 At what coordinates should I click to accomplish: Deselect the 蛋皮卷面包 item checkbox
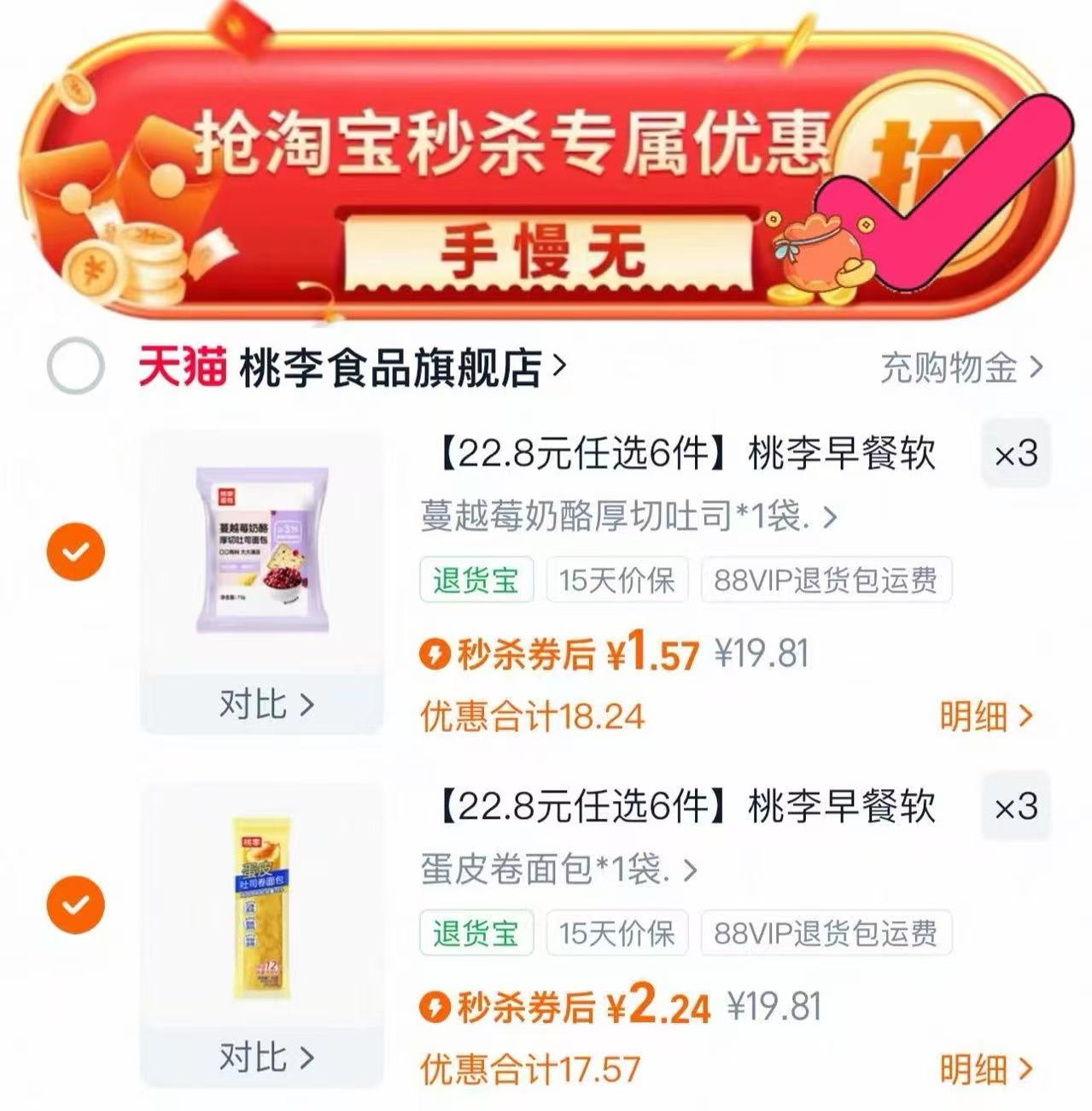click(x=79, y=904)
